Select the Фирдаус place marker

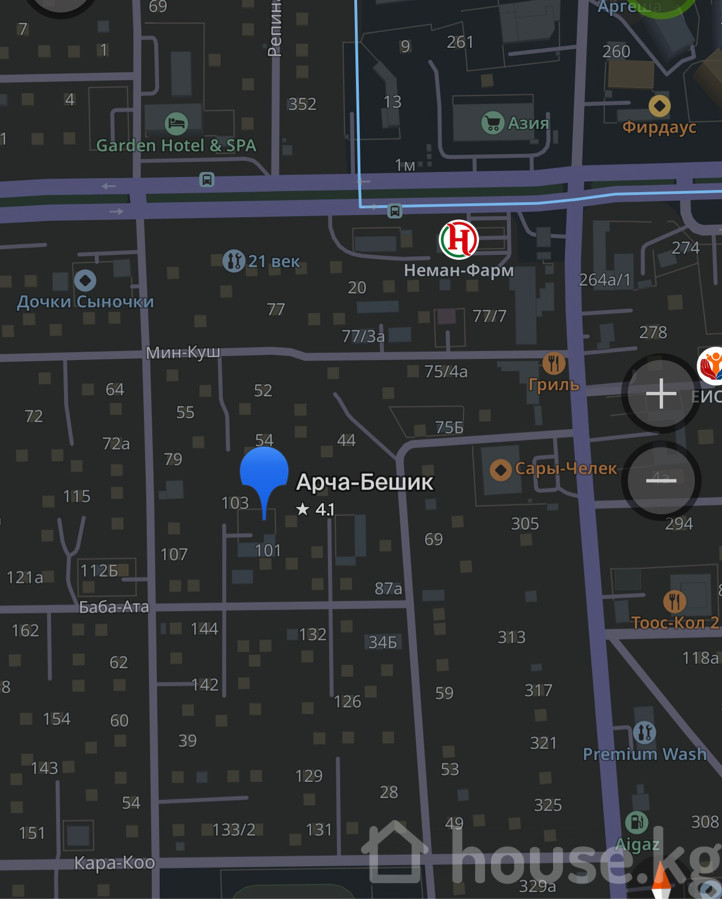click(659, 105)
